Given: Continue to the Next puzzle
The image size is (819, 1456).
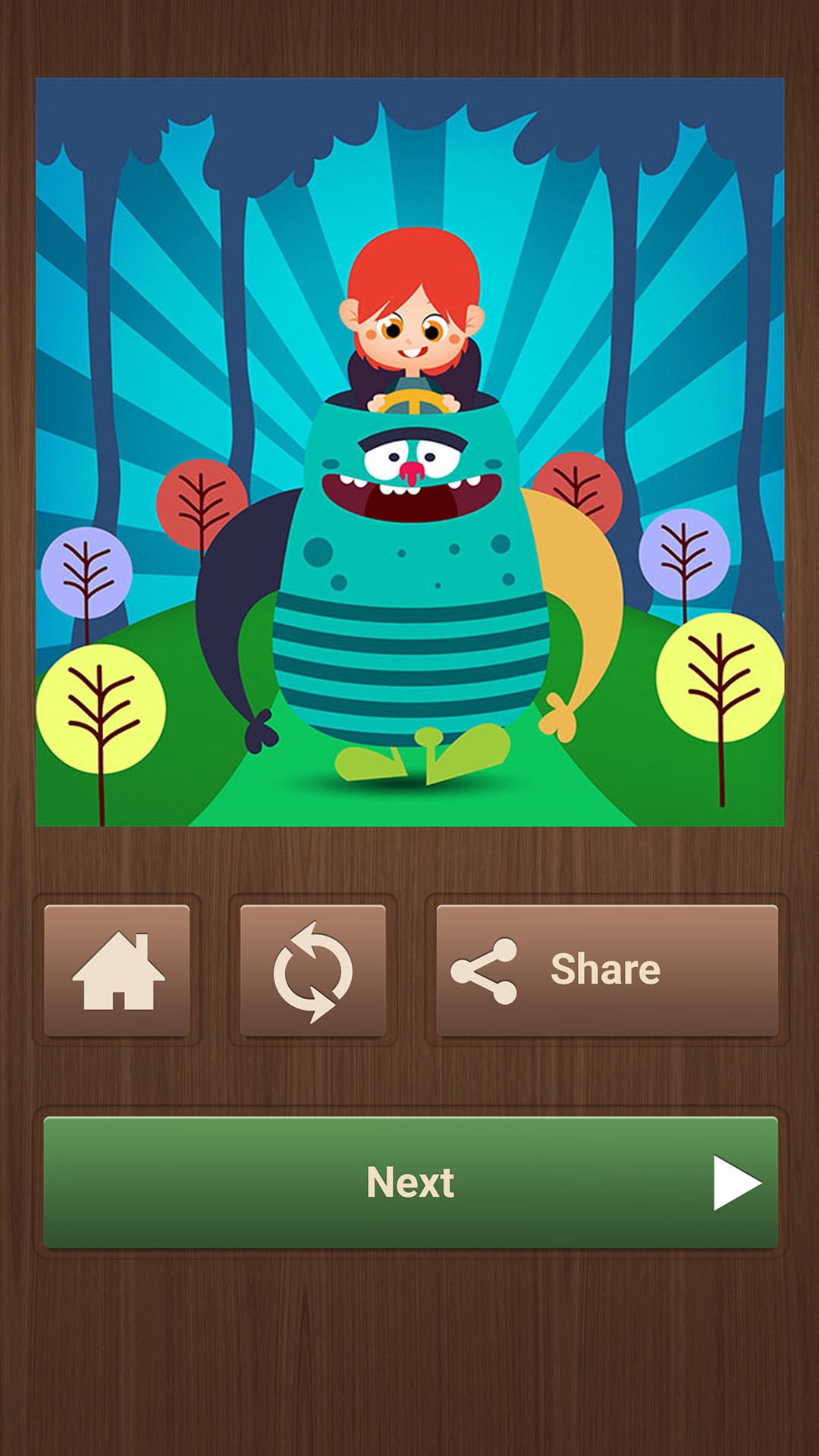Looking at the screenshot, I should pos(410,1181).
